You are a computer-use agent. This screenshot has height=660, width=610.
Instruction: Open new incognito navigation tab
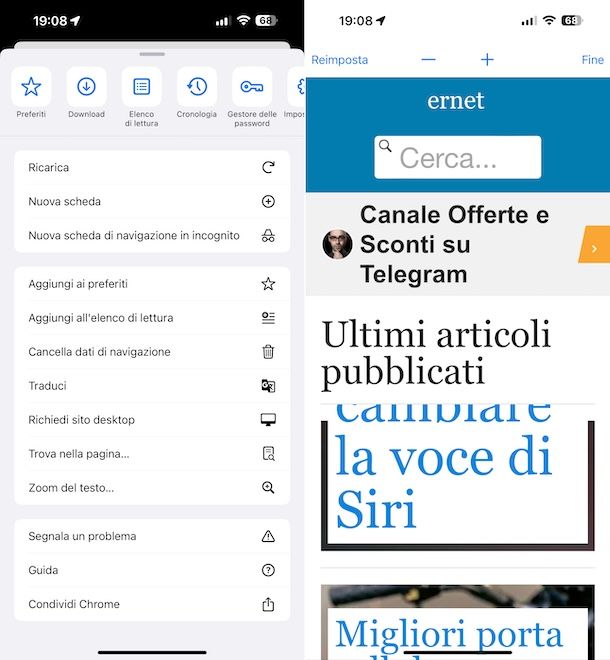pos(152,236)
